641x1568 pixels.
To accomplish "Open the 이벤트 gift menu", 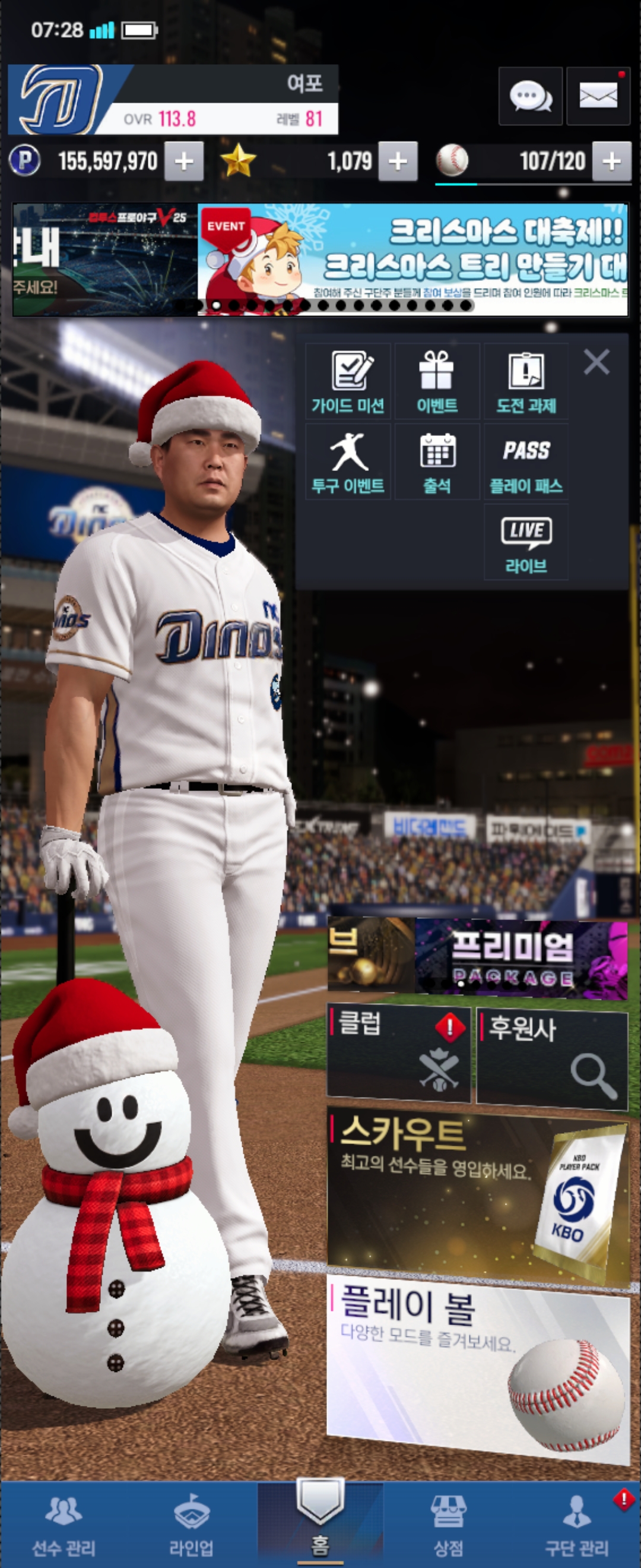I will coord(437,382).
